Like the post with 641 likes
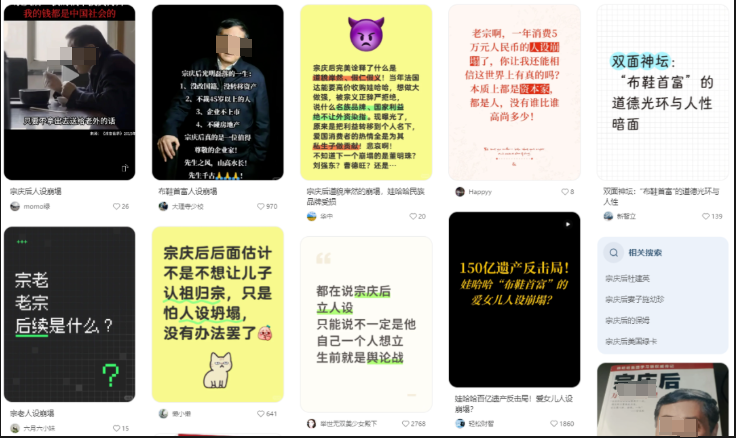The width and height of the screenshot is (738, 438). click(x=260, y=413)
